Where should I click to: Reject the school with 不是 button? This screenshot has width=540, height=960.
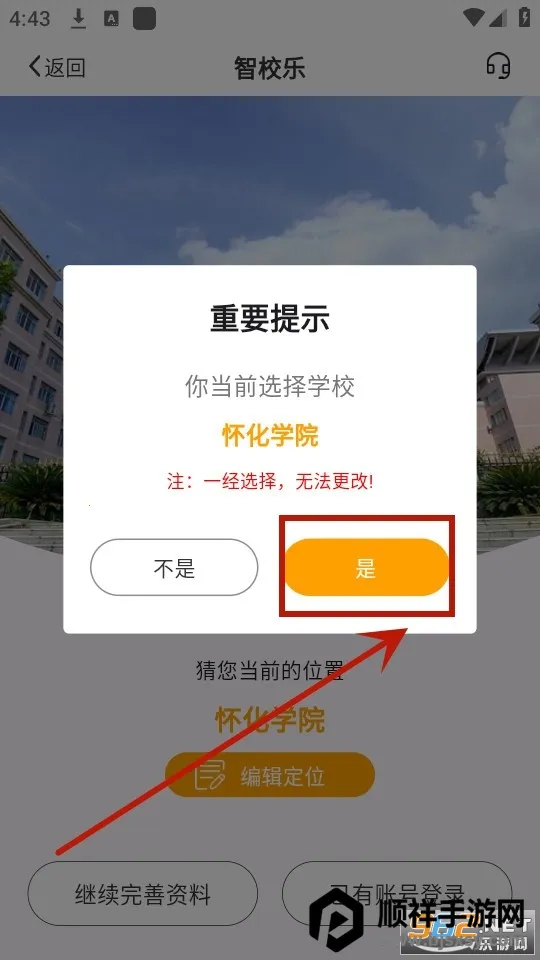[174, 568]
